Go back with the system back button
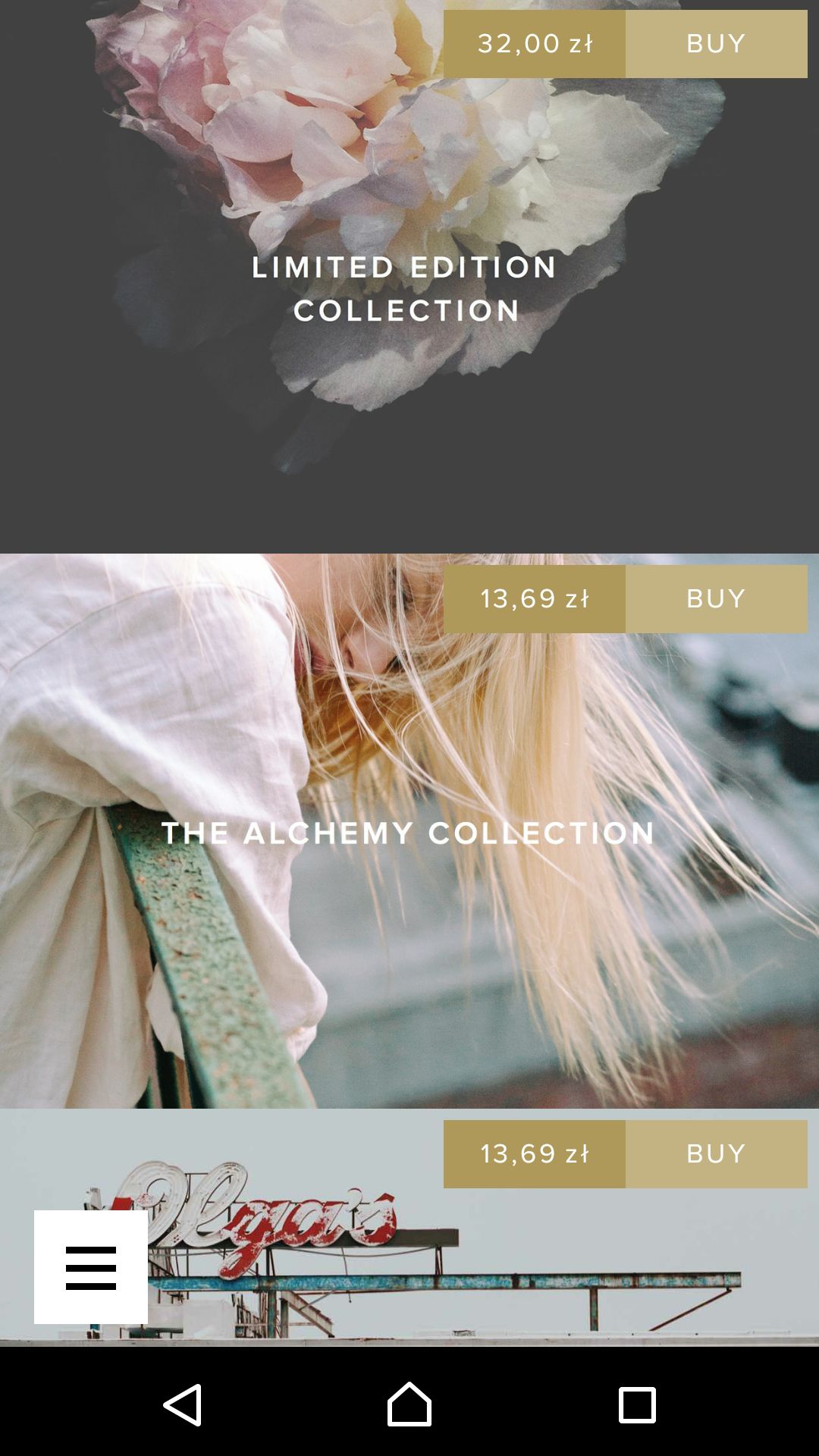819x1456 pixels. click(x=183, y=1404)
